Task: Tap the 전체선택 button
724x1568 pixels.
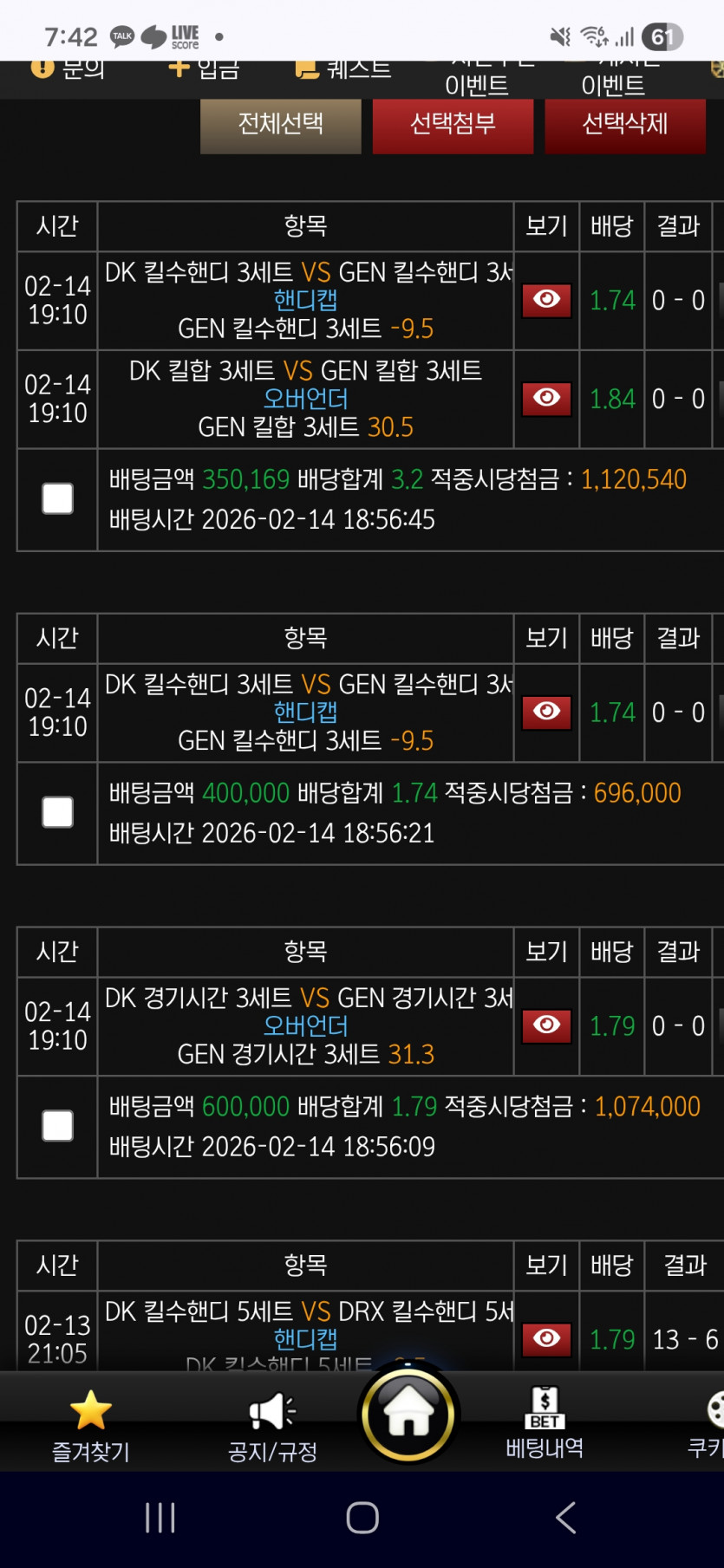Action: pos(280,126)
